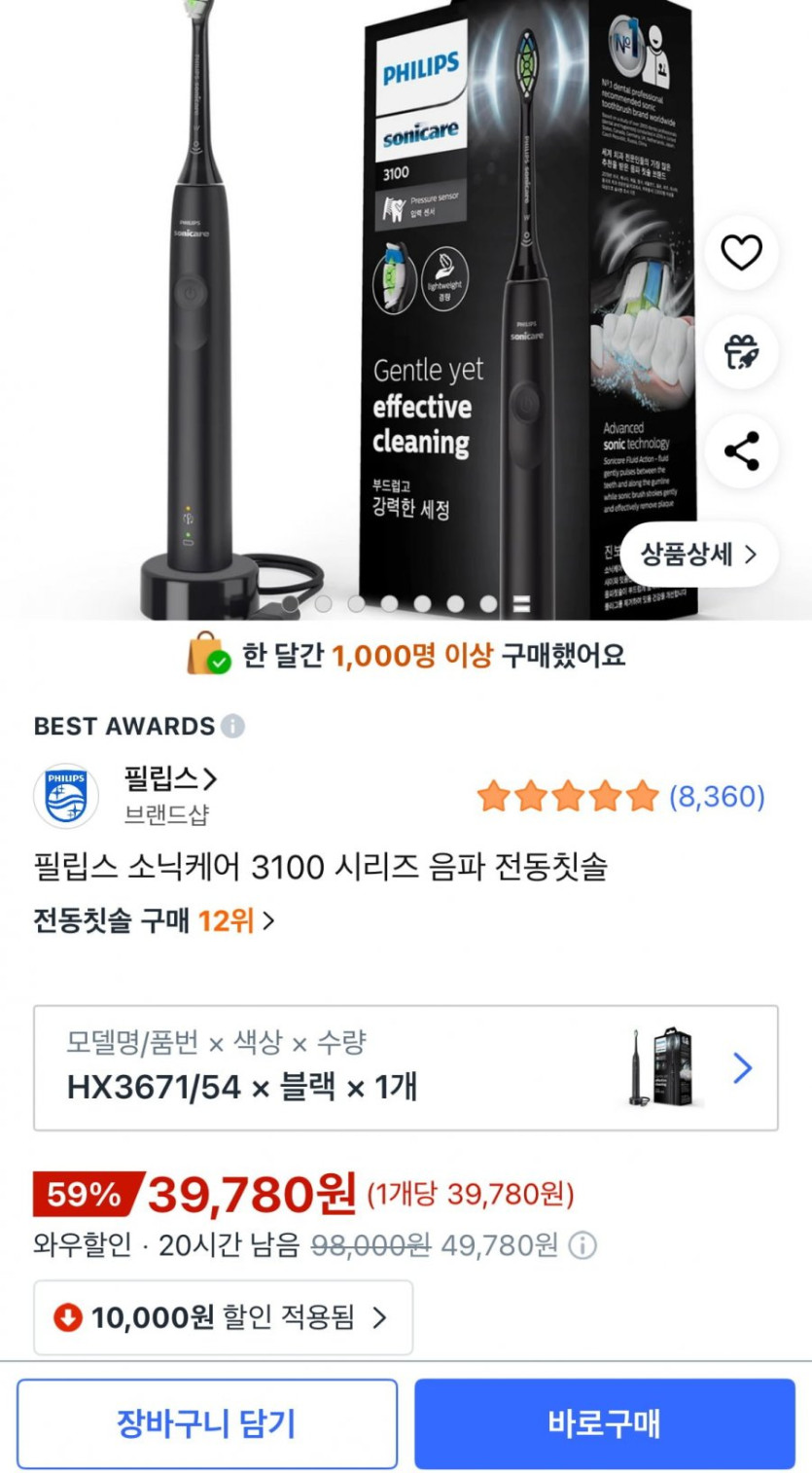The height and width of the screenshot is (1473, 812).
Task: Open the gift/present options icon
Action: click(x=742, y=350)
